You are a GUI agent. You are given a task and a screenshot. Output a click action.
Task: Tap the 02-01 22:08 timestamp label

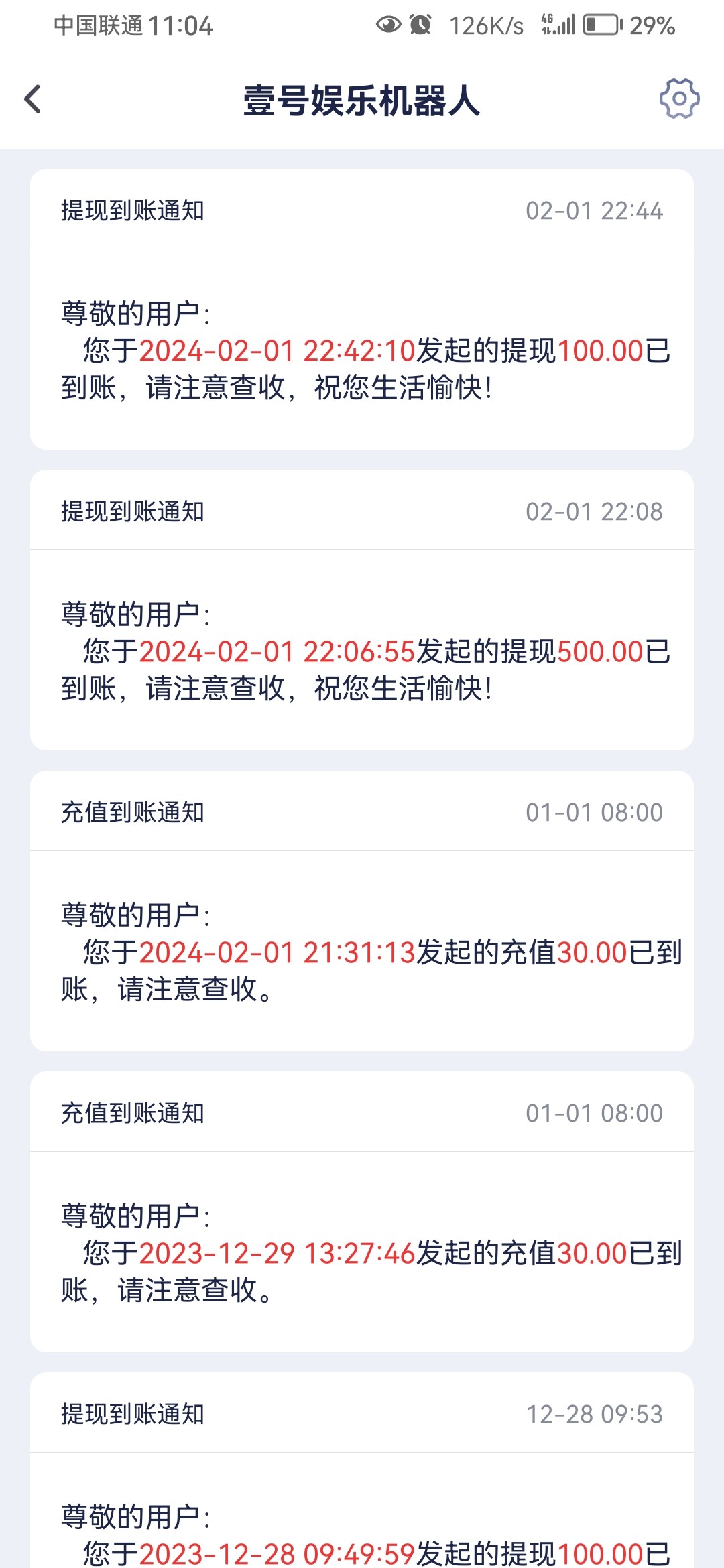pyautogui.click(x=593, y=511)
